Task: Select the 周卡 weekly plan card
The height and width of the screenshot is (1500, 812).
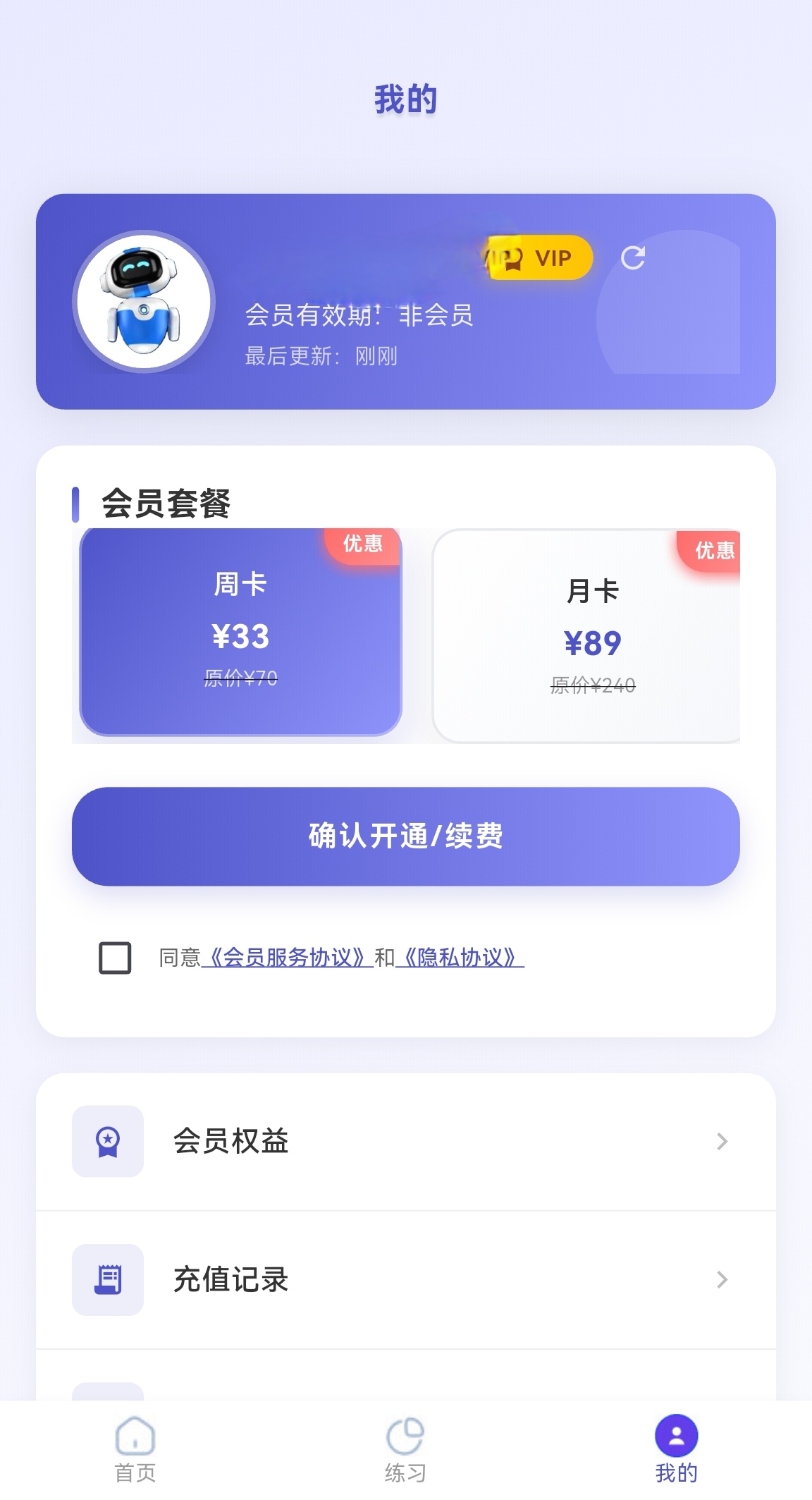Action: click(x=241, y=633)
